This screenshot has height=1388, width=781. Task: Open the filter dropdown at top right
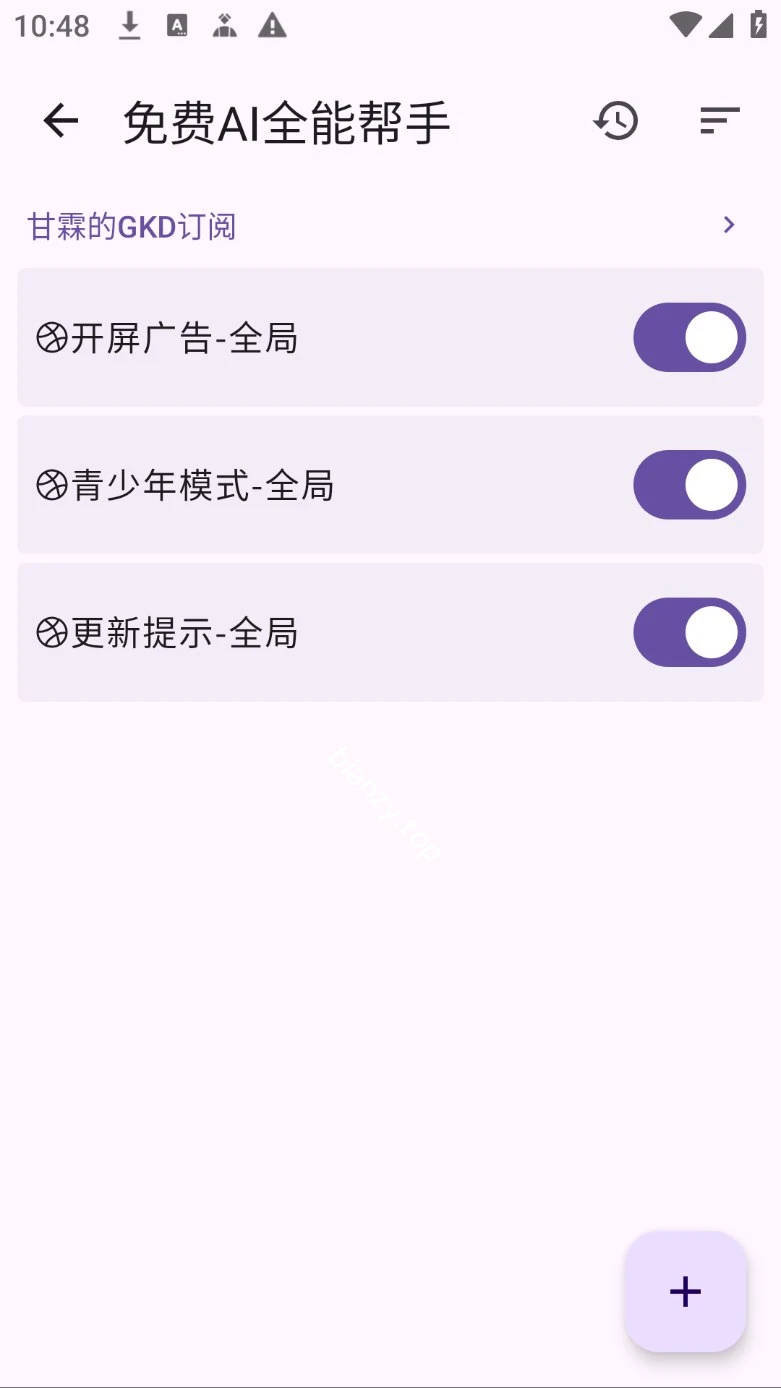click(719, 121)
